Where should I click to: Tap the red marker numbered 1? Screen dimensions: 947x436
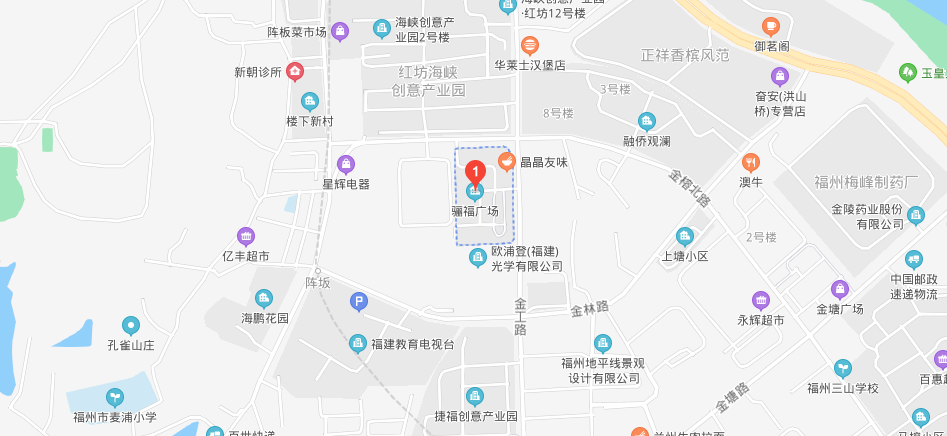tap(477, 171)
